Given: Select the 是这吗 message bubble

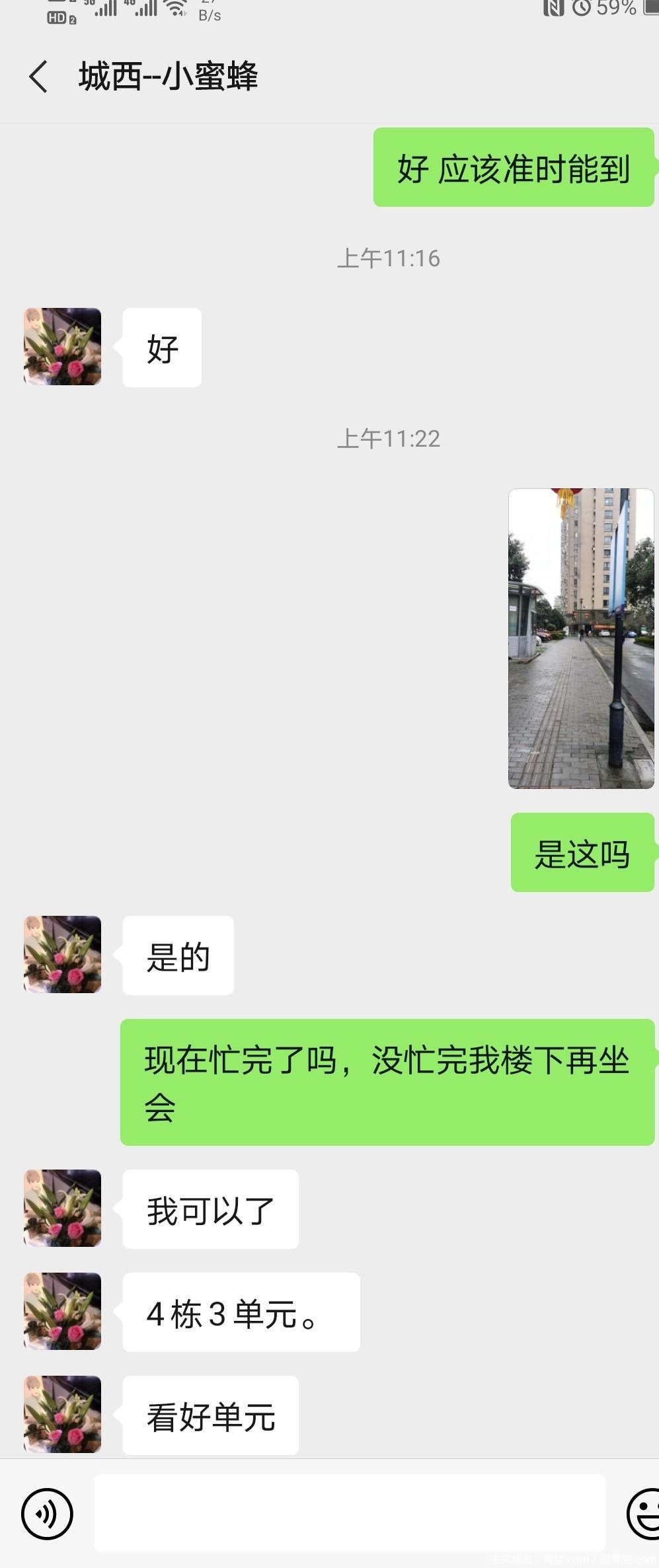Looking at the screenshot, I should tap(582, 854).
